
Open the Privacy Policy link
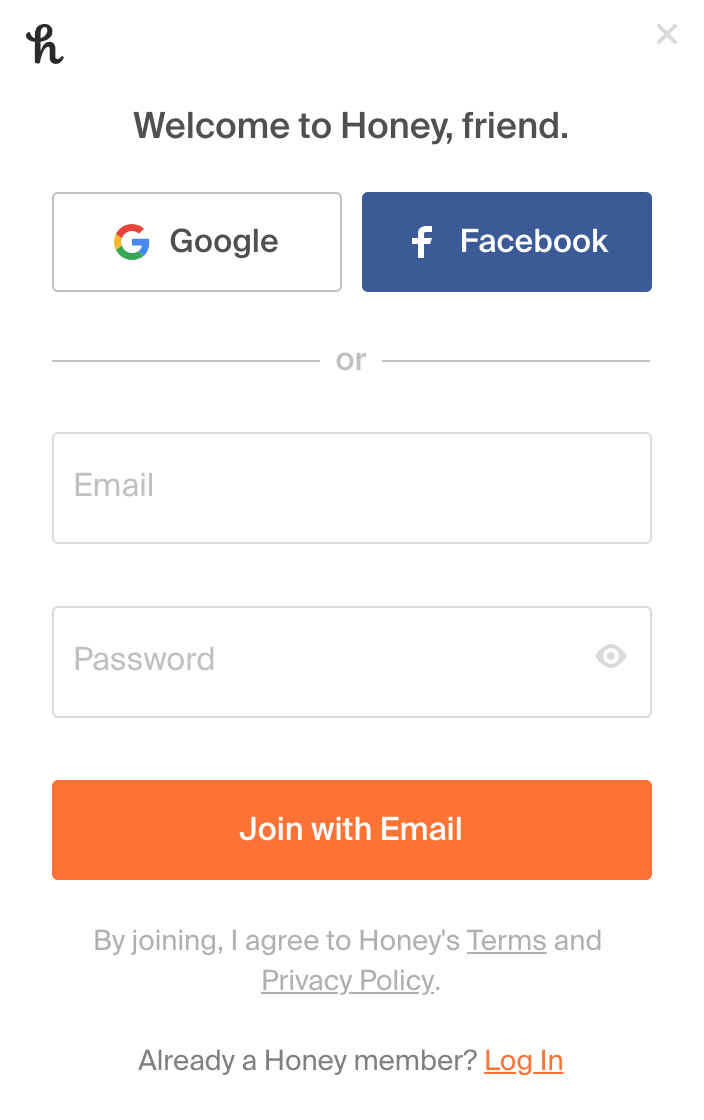click(x=348, y=981)
